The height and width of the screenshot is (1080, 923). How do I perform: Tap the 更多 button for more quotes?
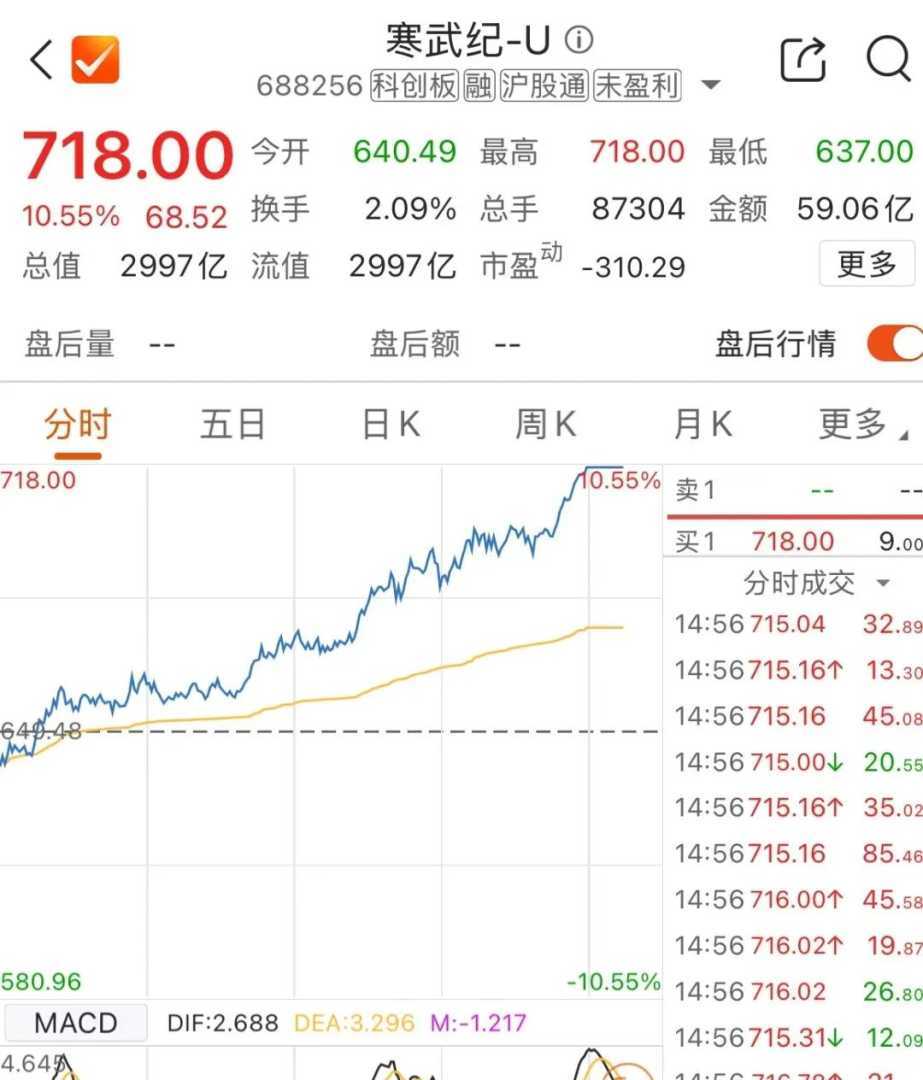[x=866, y=265]
